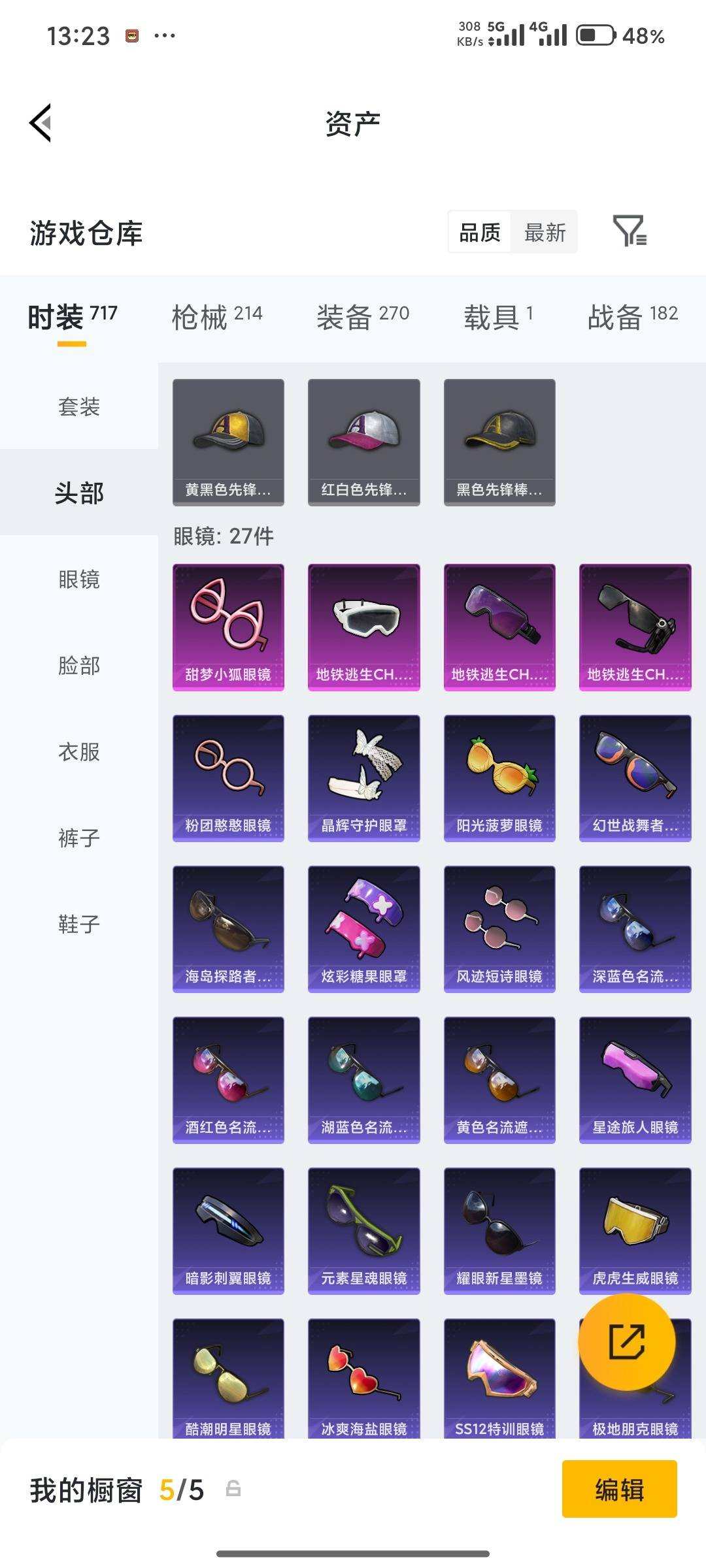Click the 编辑 button
706x1568 pixels.
(x=620, y=1490)
